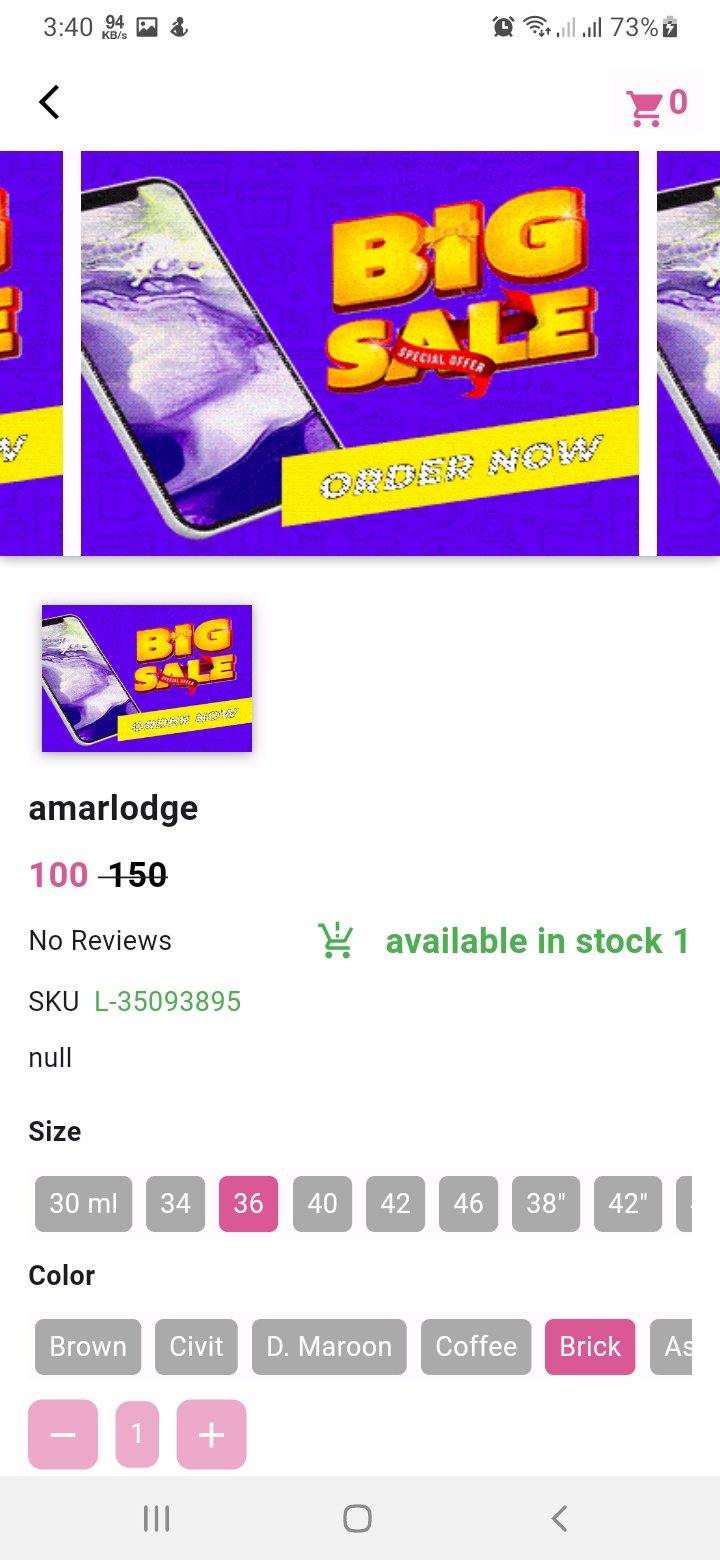The height and width of the screenshot is (1560, 720).
Task: Pick the 38" size chip
Action: (546, 1203)
